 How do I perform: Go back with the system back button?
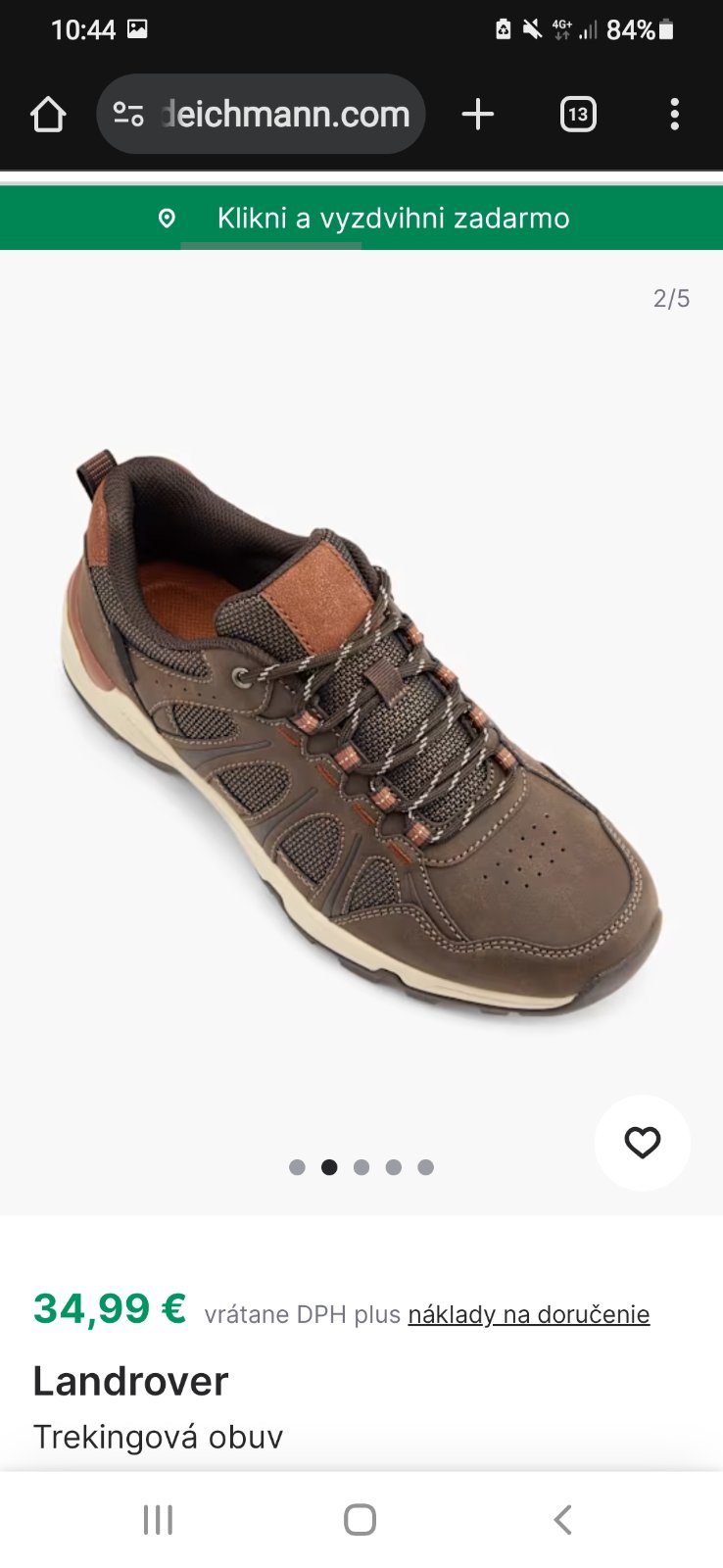click(x=562, y=1520)
